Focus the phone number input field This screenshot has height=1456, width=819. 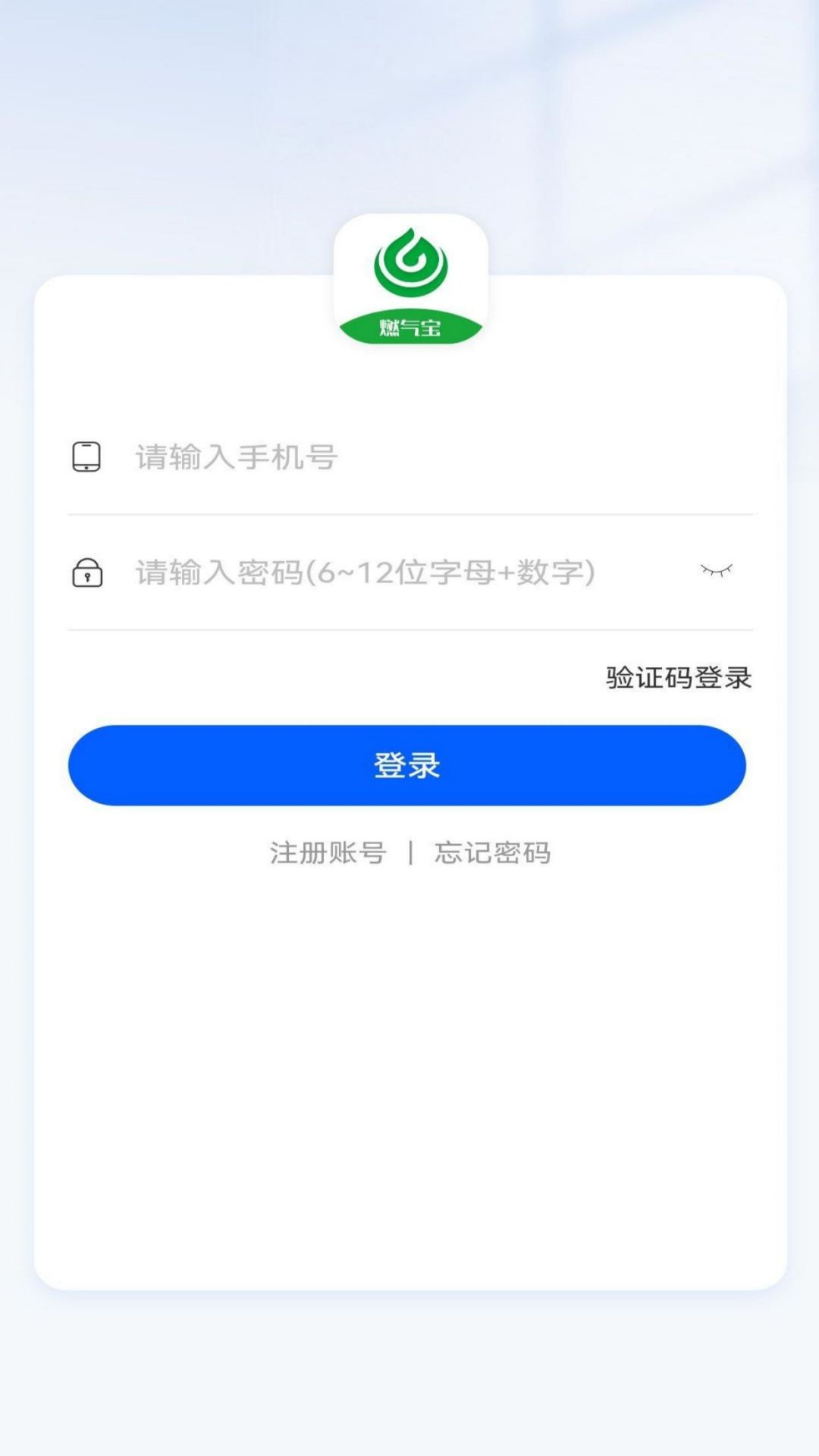tap(425, 457)
